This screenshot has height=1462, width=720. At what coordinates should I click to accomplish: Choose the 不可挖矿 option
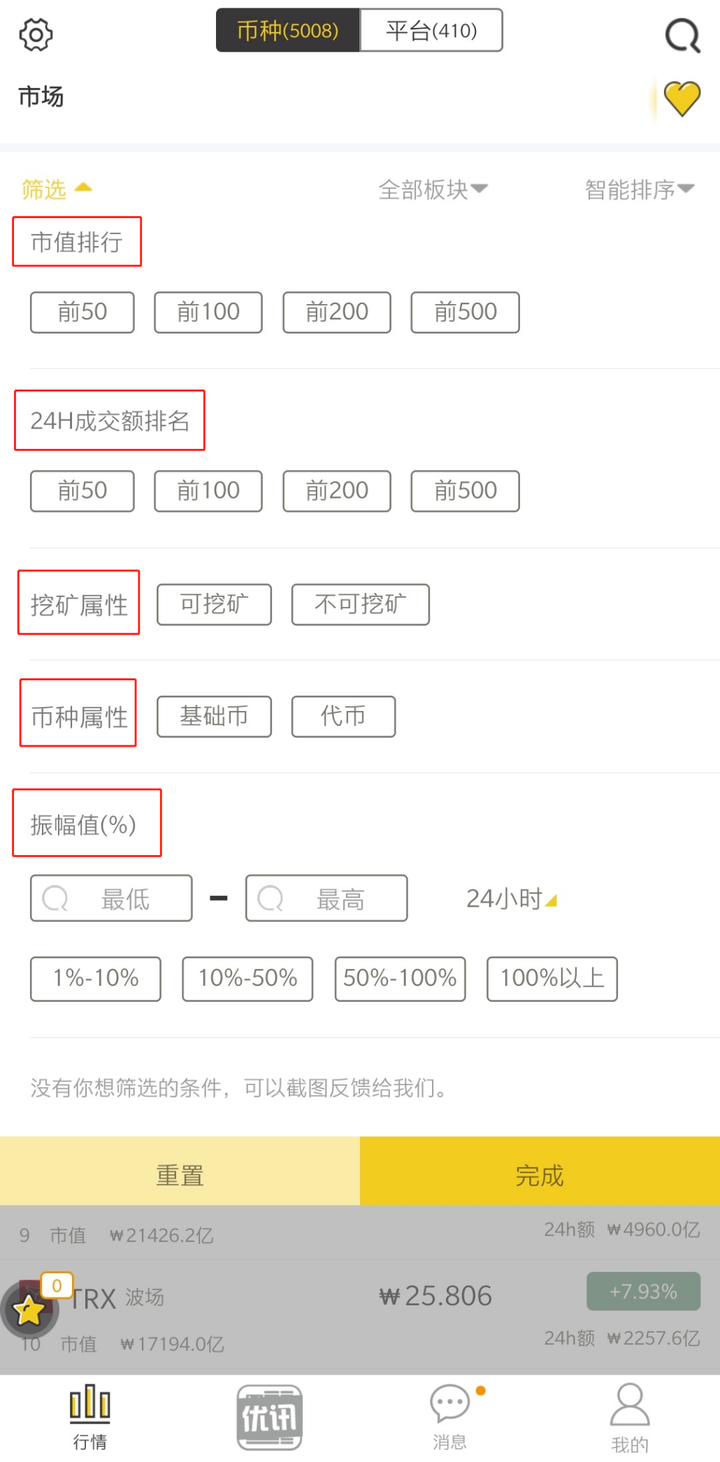click(360, 605)
